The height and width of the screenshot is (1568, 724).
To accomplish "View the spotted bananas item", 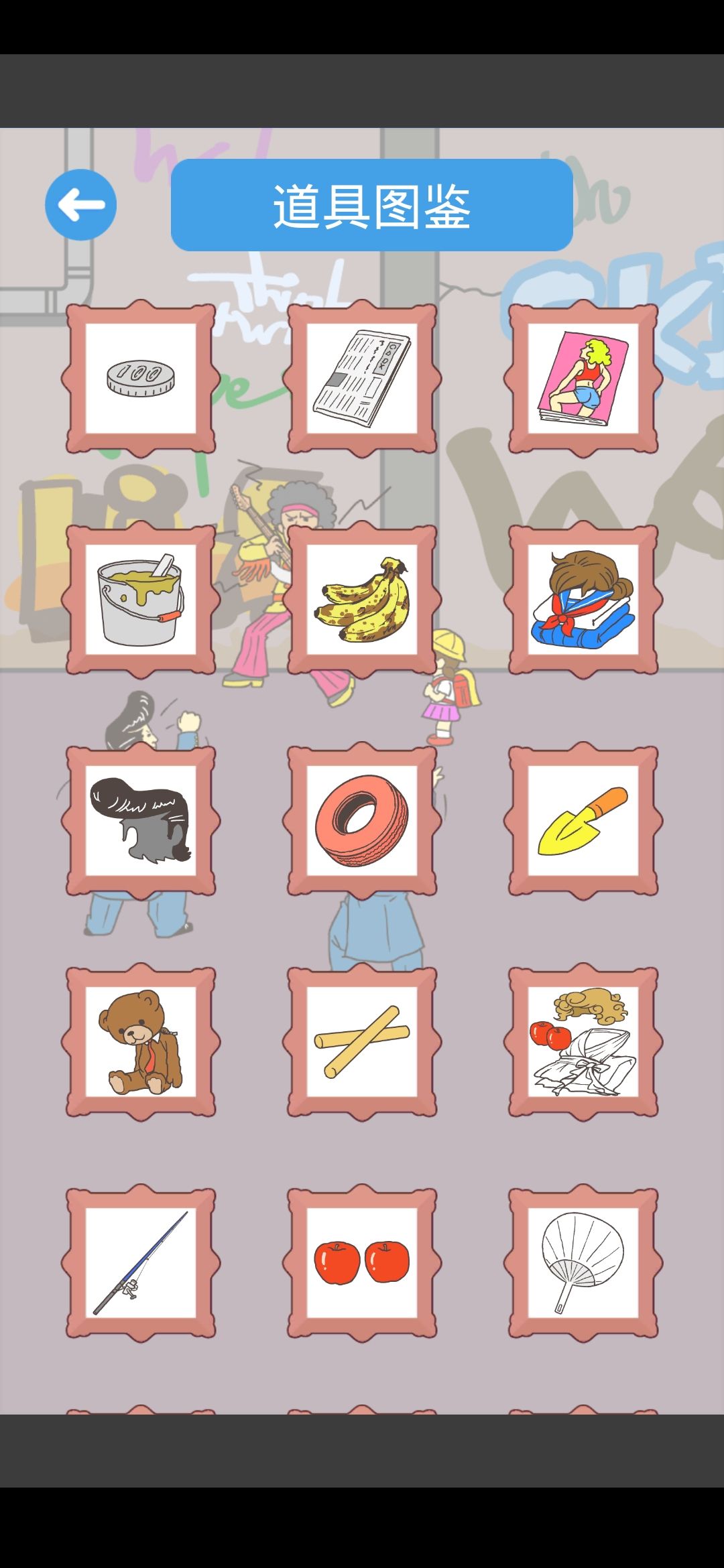I will pos(362,600).
